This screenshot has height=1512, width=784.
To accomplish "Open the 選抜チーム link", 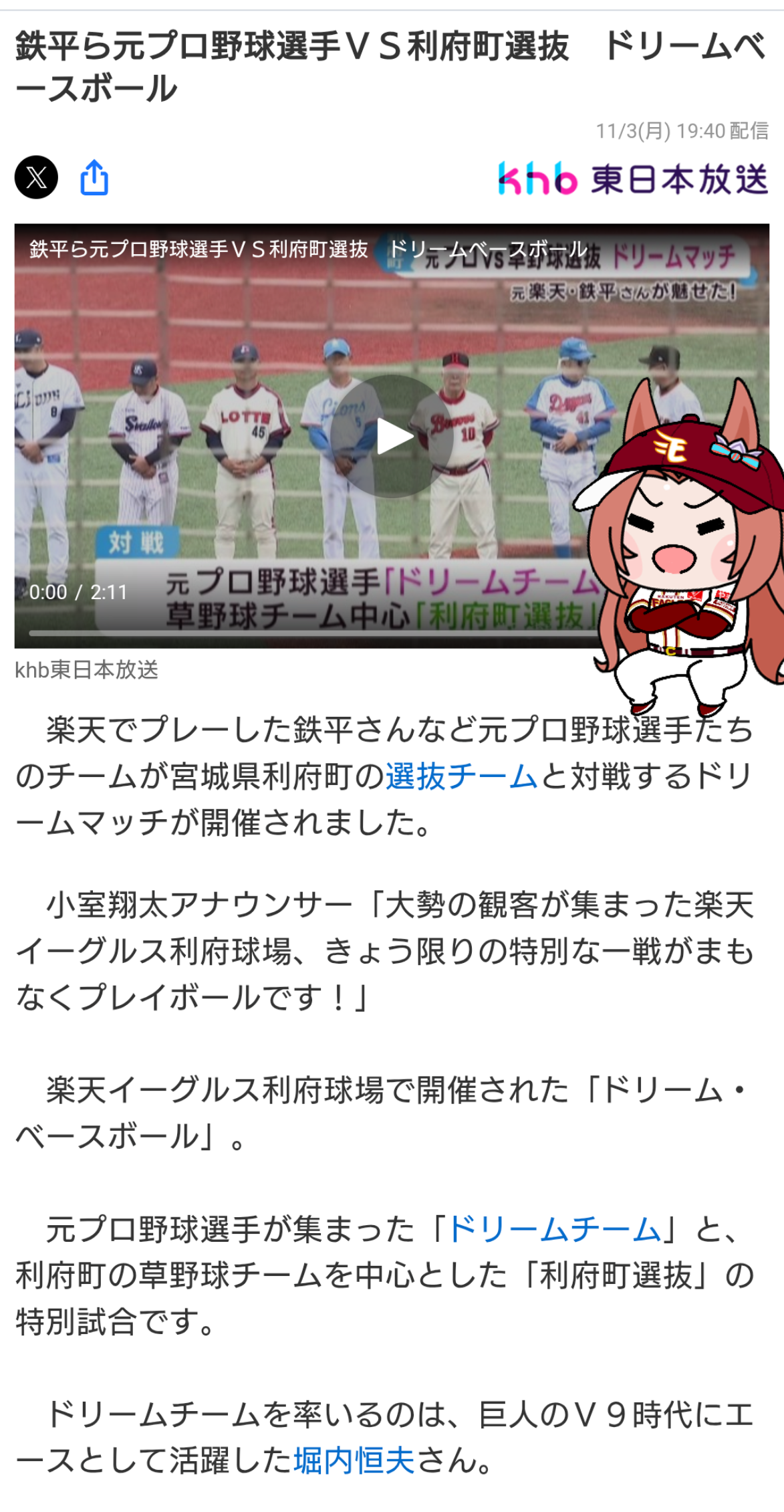I will pyautogui.click(x=461, y=776).
